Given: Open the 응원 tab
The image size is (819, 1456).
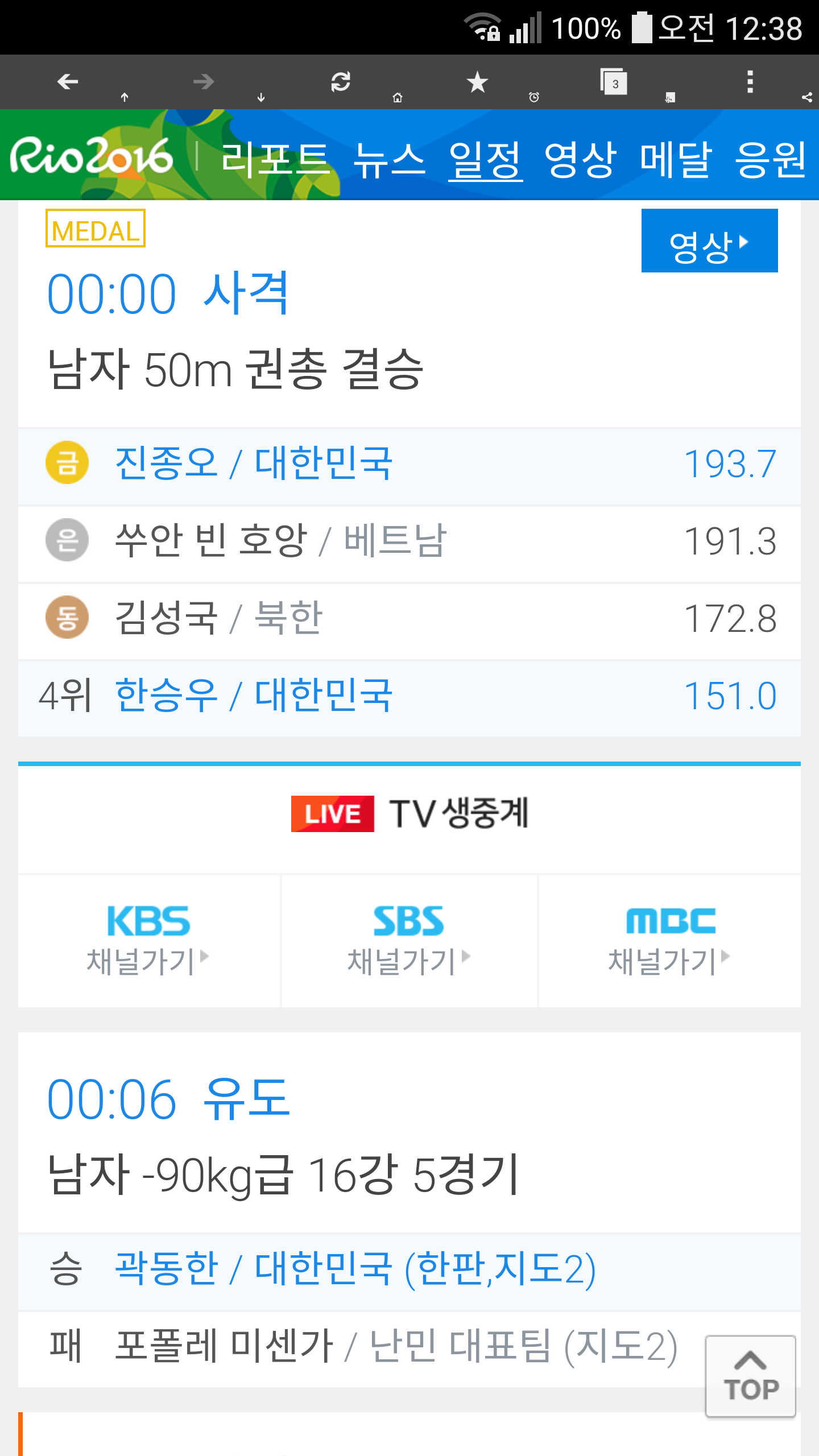Looking at the screenshot, I should pos(771,159).
